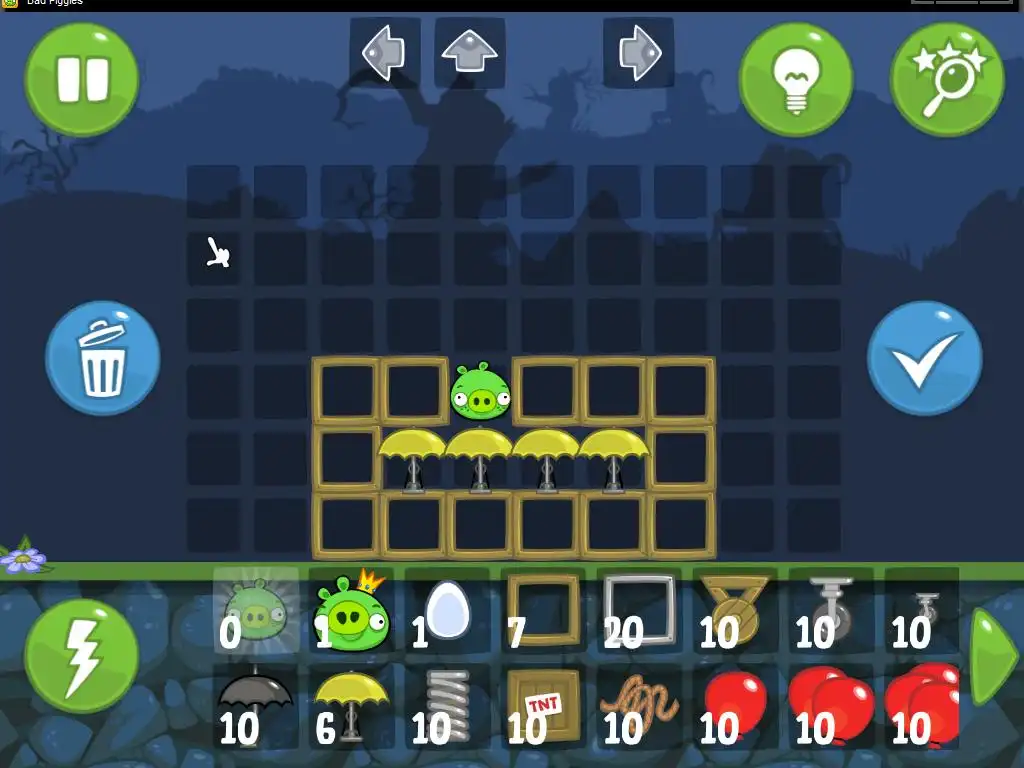The height and width of the screenshot is (768, 1024).
Task: Select the yellow umbrella part
Action: coord(351,705)
